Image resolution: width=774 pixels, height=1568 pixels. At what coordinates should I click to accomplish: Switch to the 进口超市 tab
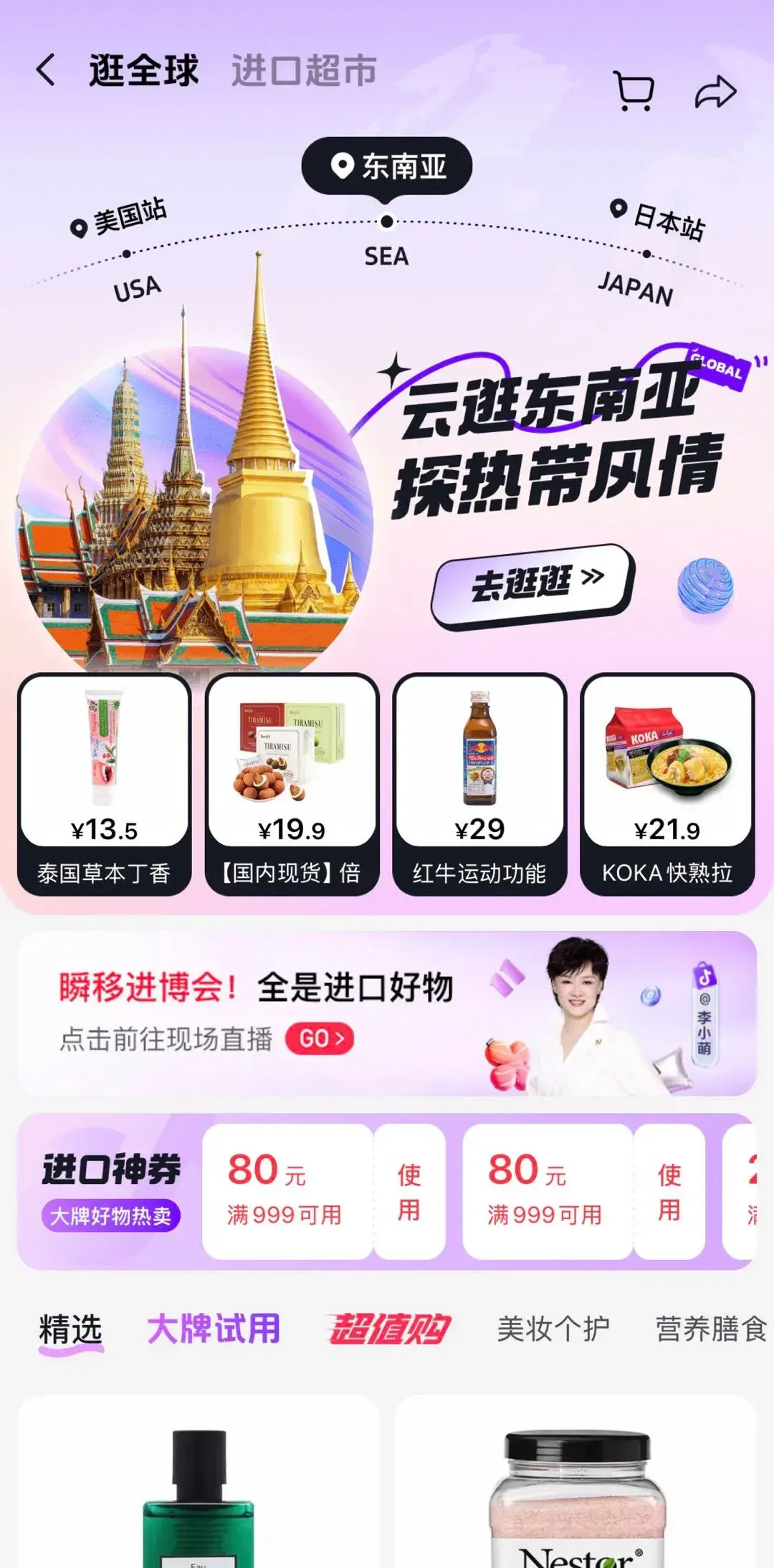[x=303, y=71]
